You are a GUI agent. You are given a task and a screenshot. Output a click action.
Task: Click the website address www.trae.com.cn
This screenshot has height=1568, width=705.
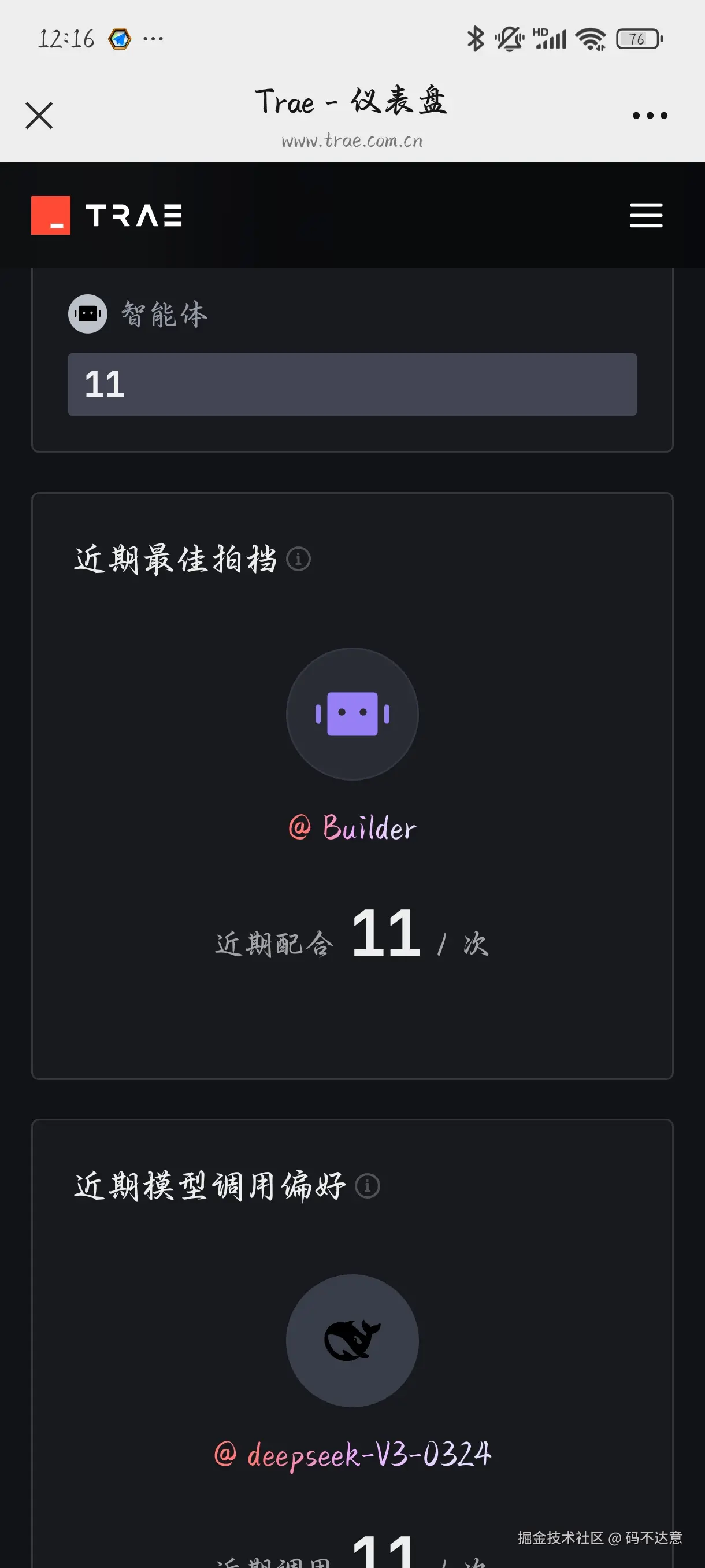point(353,140)
